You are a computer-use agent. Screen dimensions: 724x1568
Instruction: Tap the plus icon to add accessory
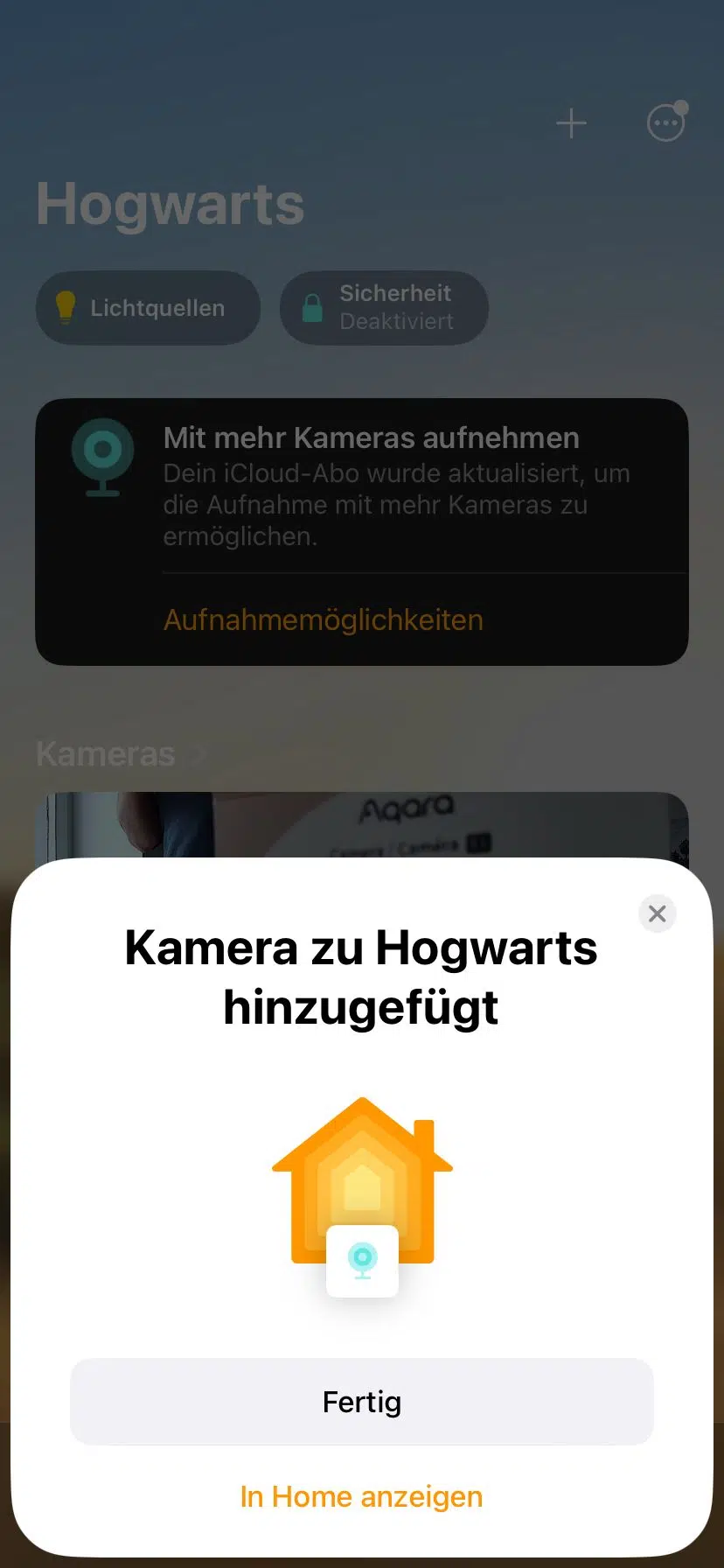point(571,123)
